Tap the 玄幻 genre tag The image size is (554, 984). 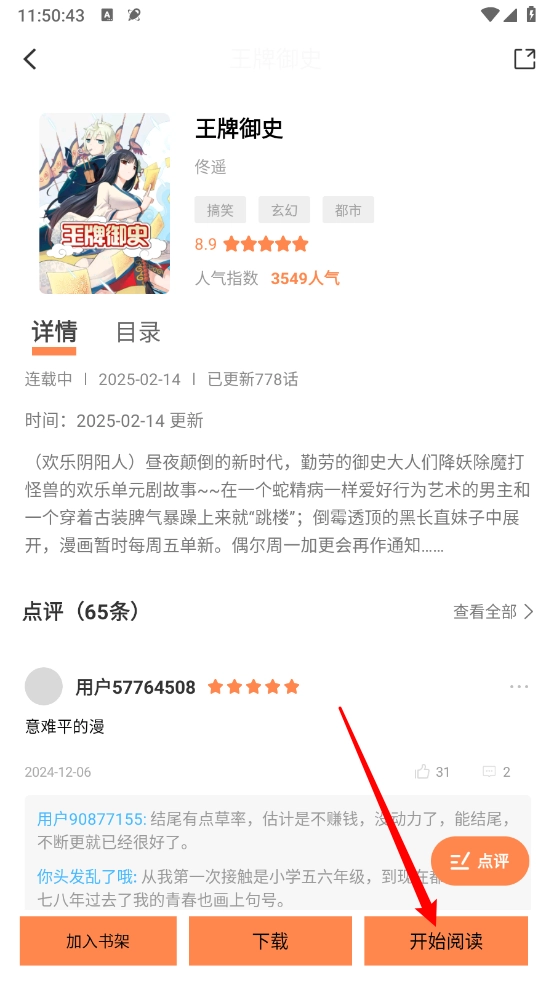284,210
